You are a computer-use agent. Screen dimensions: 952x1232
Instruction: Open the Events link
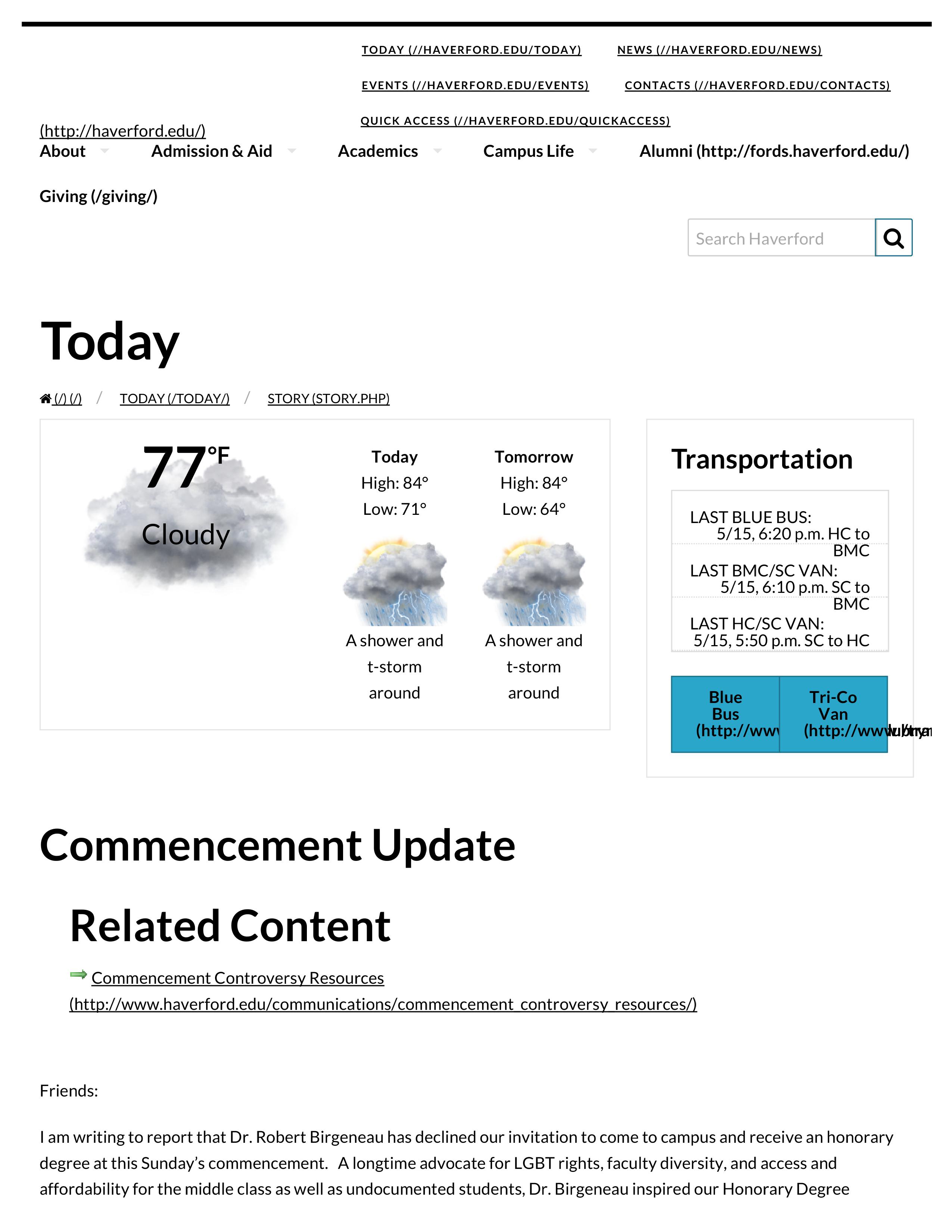[x=475, y=85]
